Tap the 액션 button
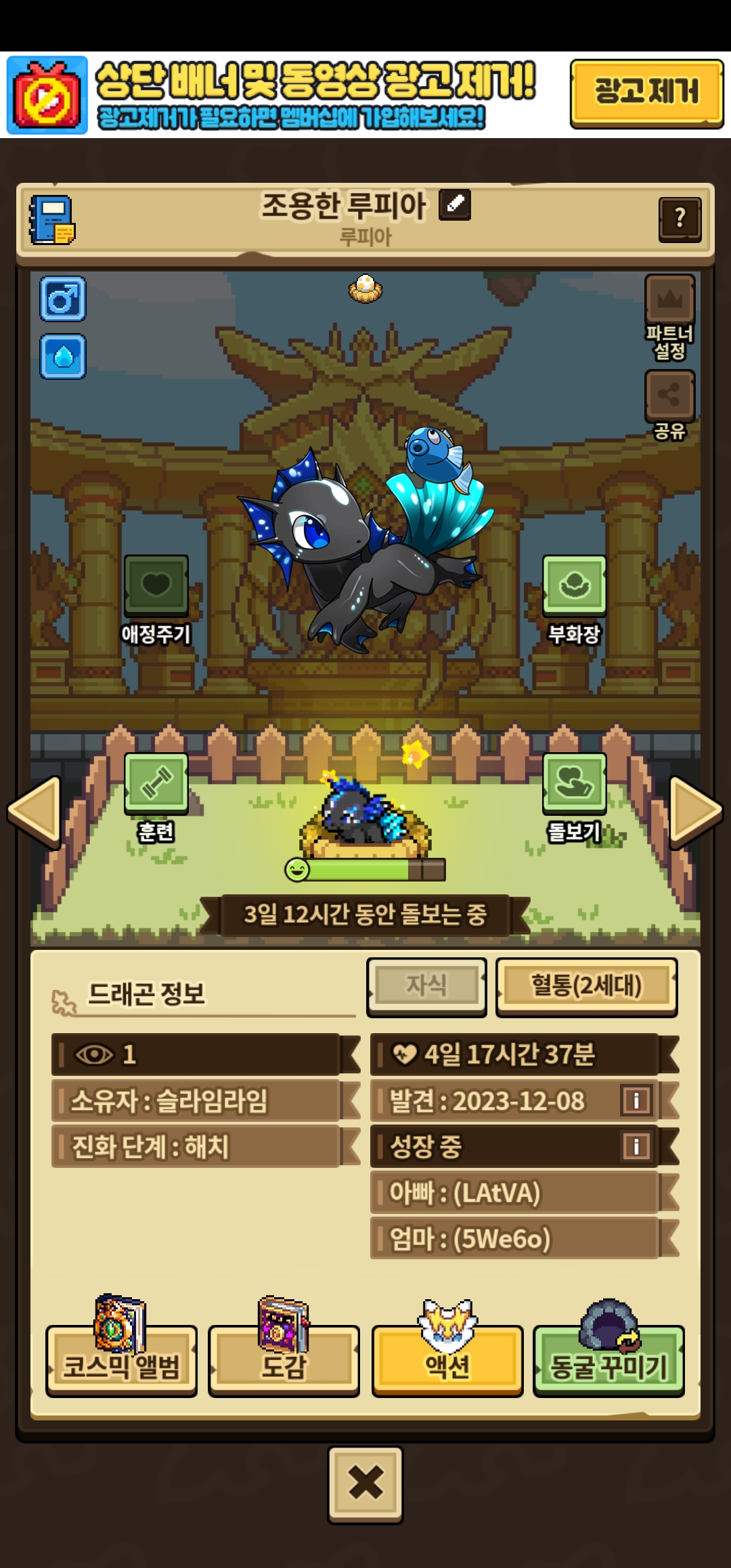The height and width of the screenshot is (1568, 731). pyautogui.click(x=447, y=1362)
